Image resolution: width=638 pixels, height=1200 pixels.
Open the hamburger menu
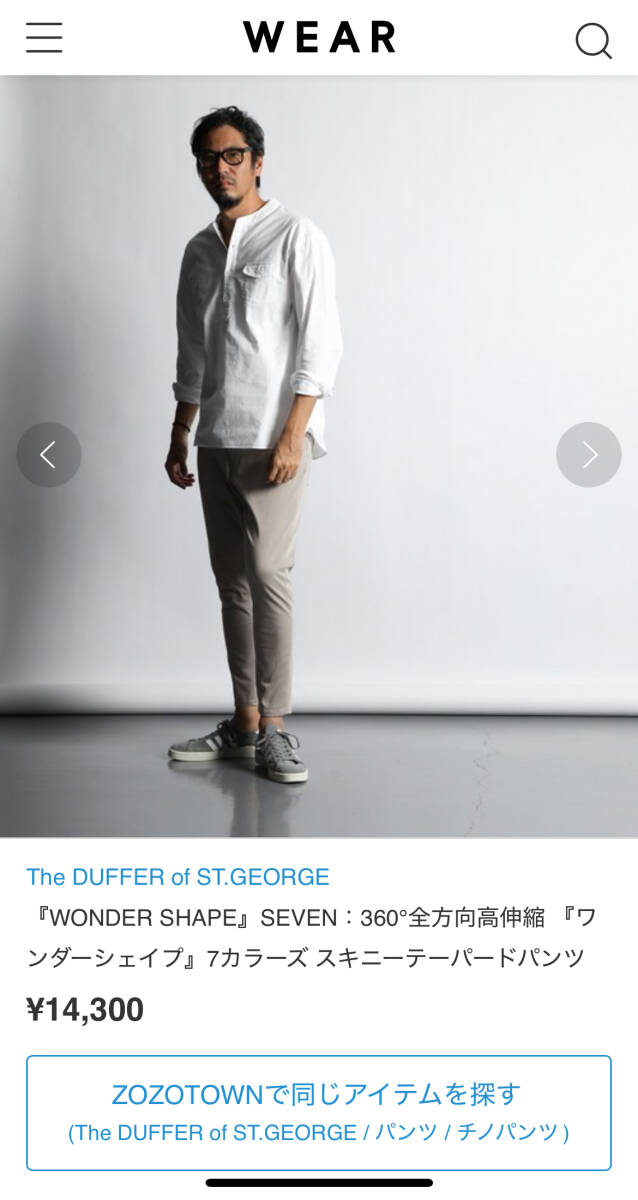(x=44, y=38)
